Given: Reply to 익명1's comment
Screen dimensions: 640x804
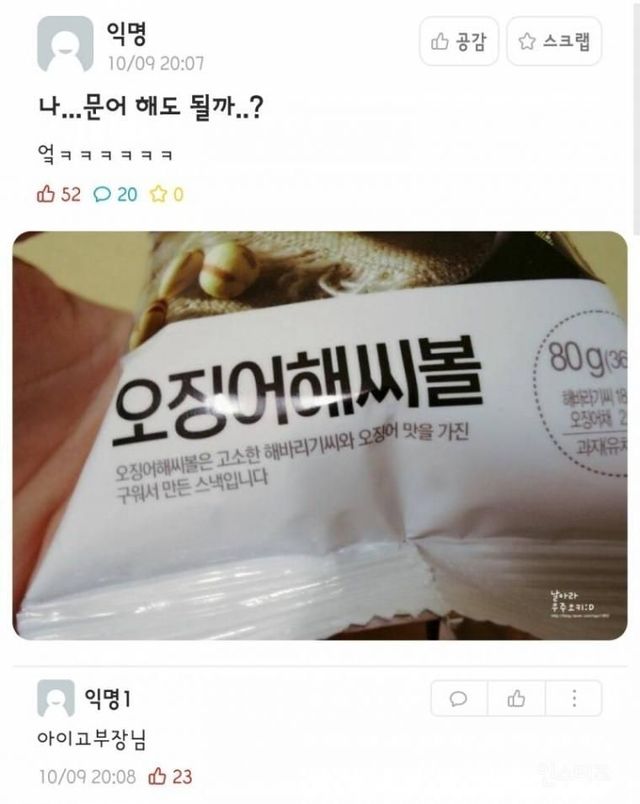Looking at the screenshot, I should coord(459,698).
